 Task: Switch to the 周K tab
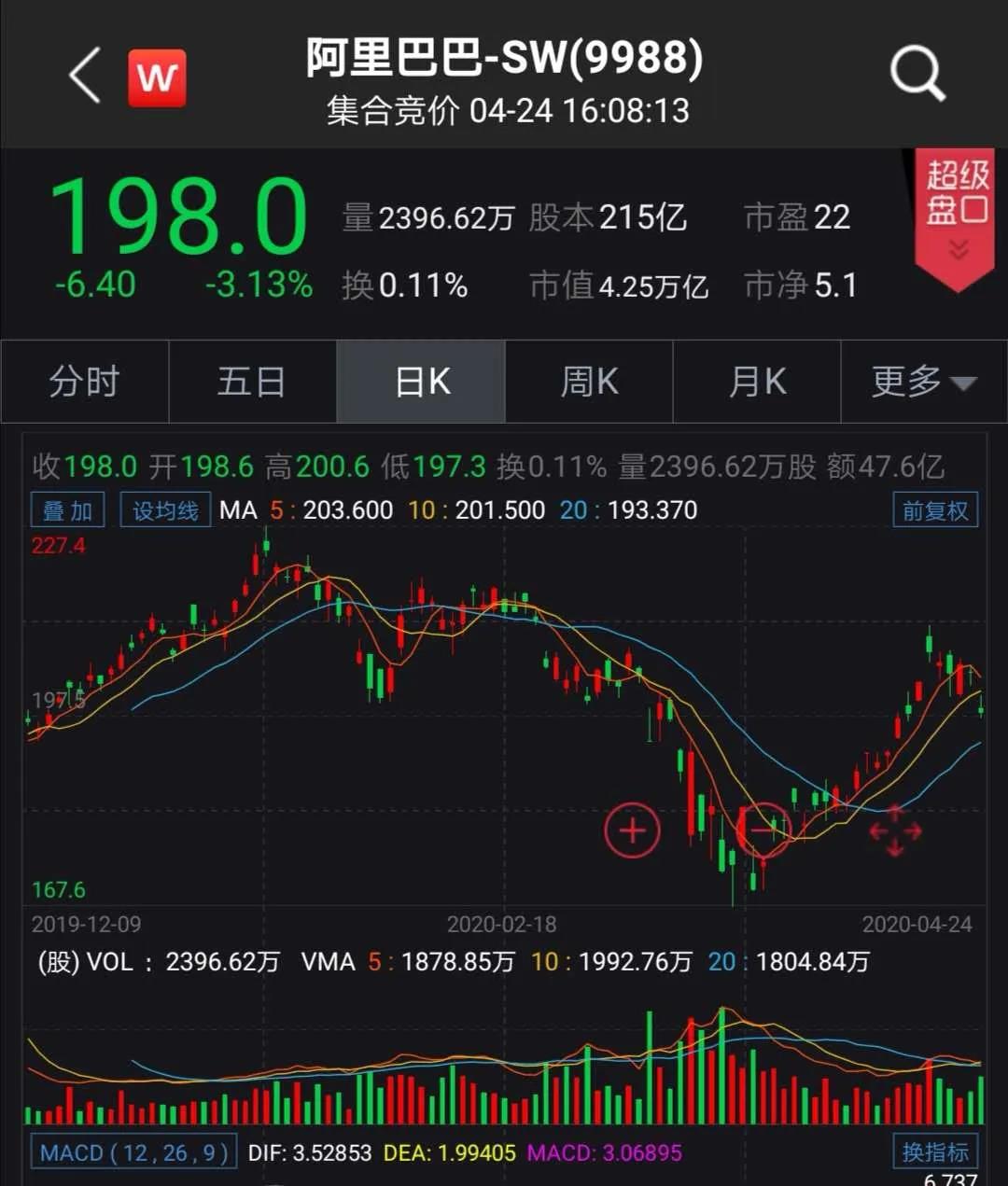[589, 382]
